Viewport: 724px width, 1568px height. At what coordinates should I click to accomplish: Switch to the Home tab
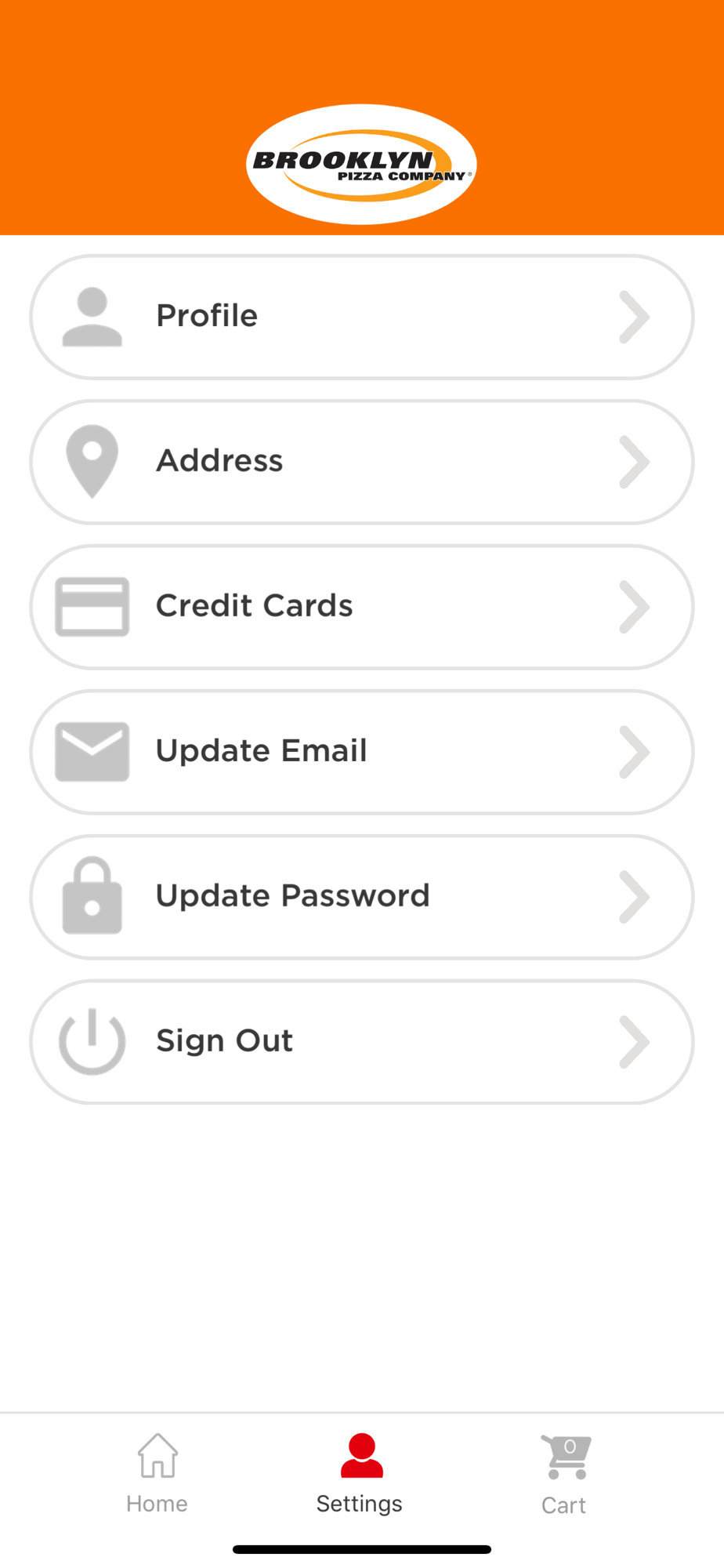pos(157,1473)
